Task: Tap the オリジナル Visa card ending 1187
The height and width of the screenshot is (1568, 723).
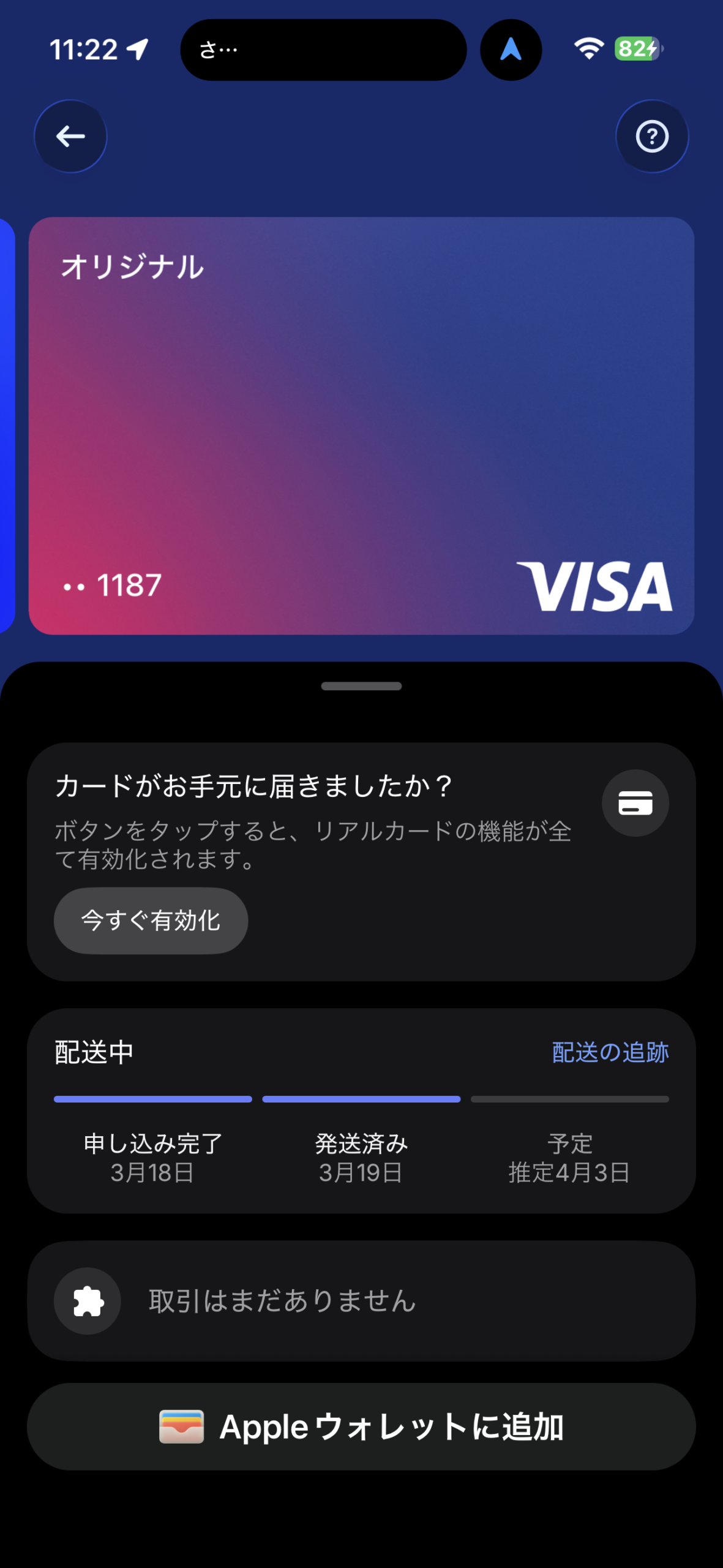Action: [x=361, y=426]
